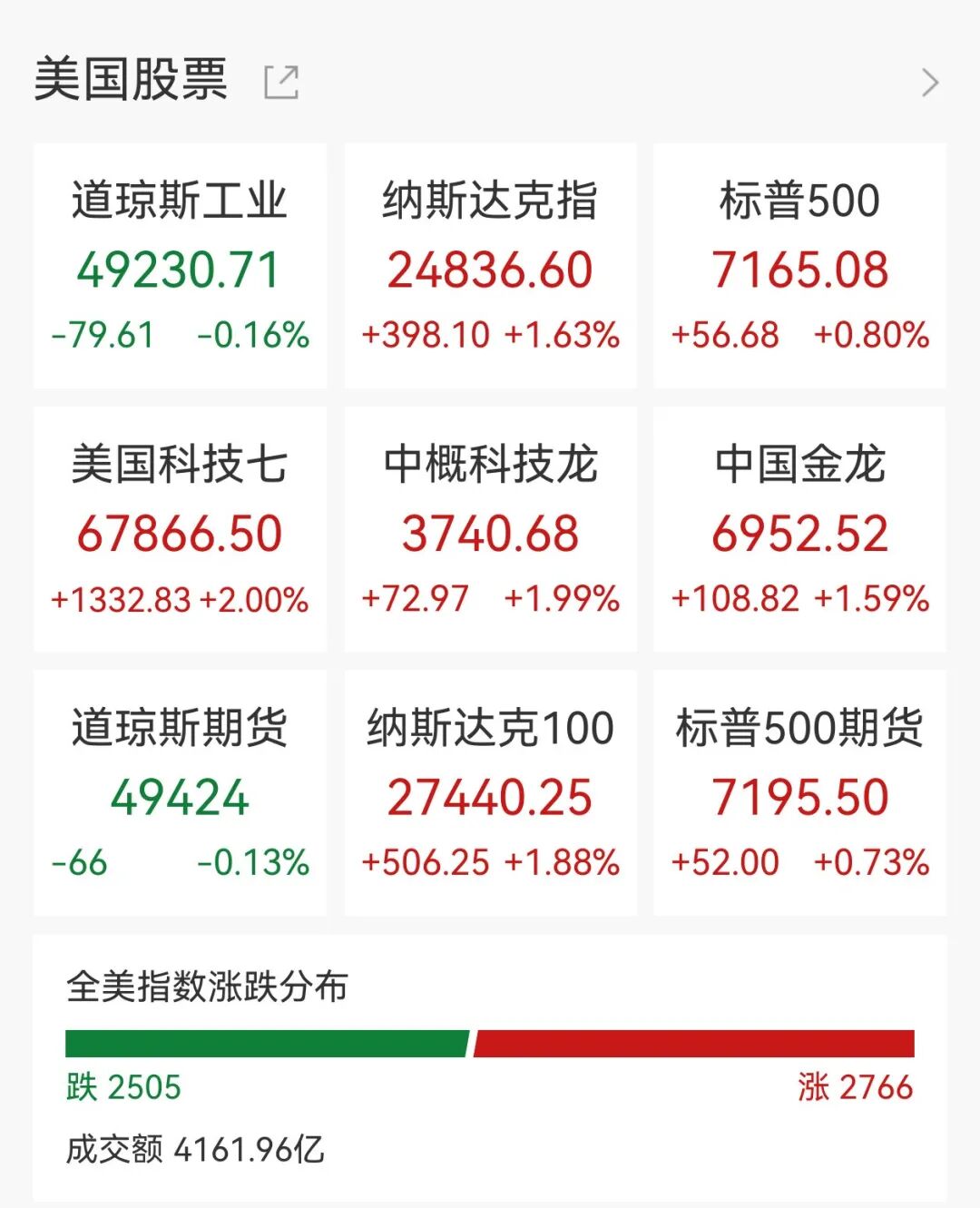
Task: View the 标普500期货 card
Action: tap(799, 790)
